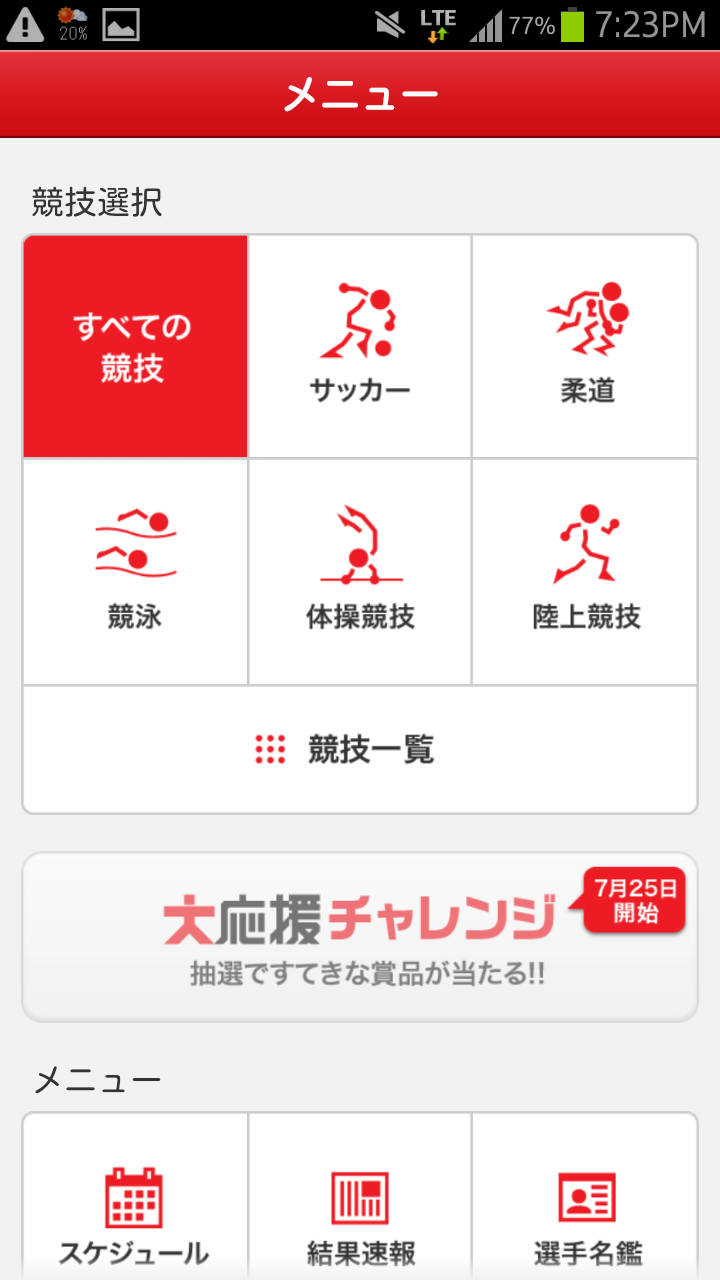The image size is (720, 1280).
Task: Open the 大応援チャレンジ banner
Action: (360, 936)
